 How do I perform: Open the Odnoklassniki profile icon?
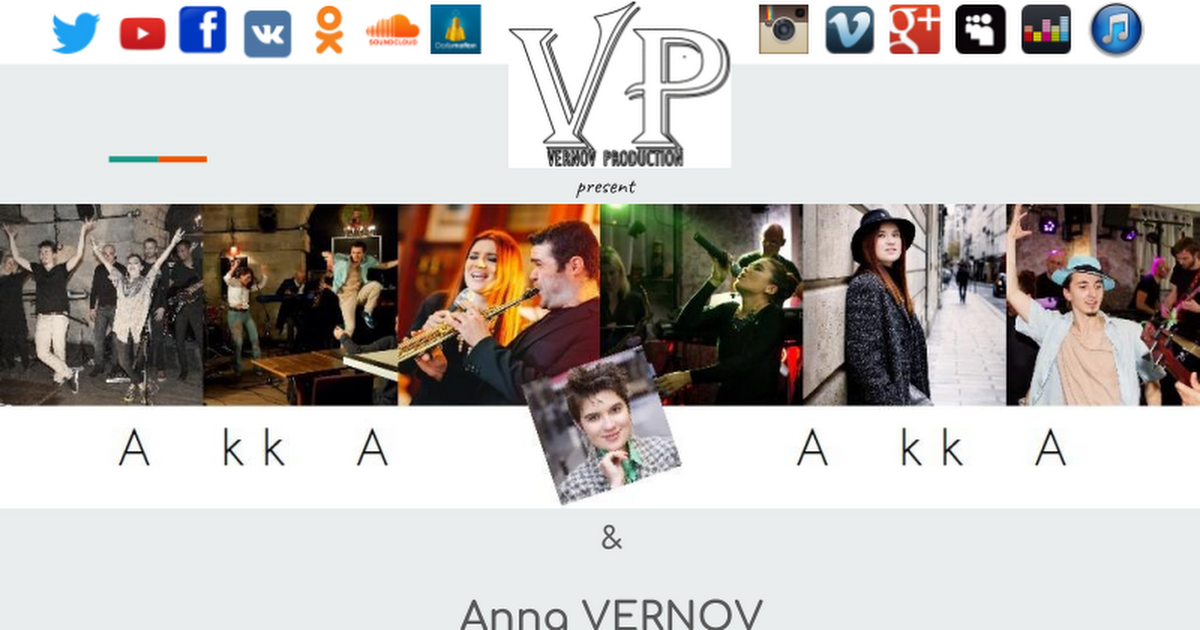(329, 30)
